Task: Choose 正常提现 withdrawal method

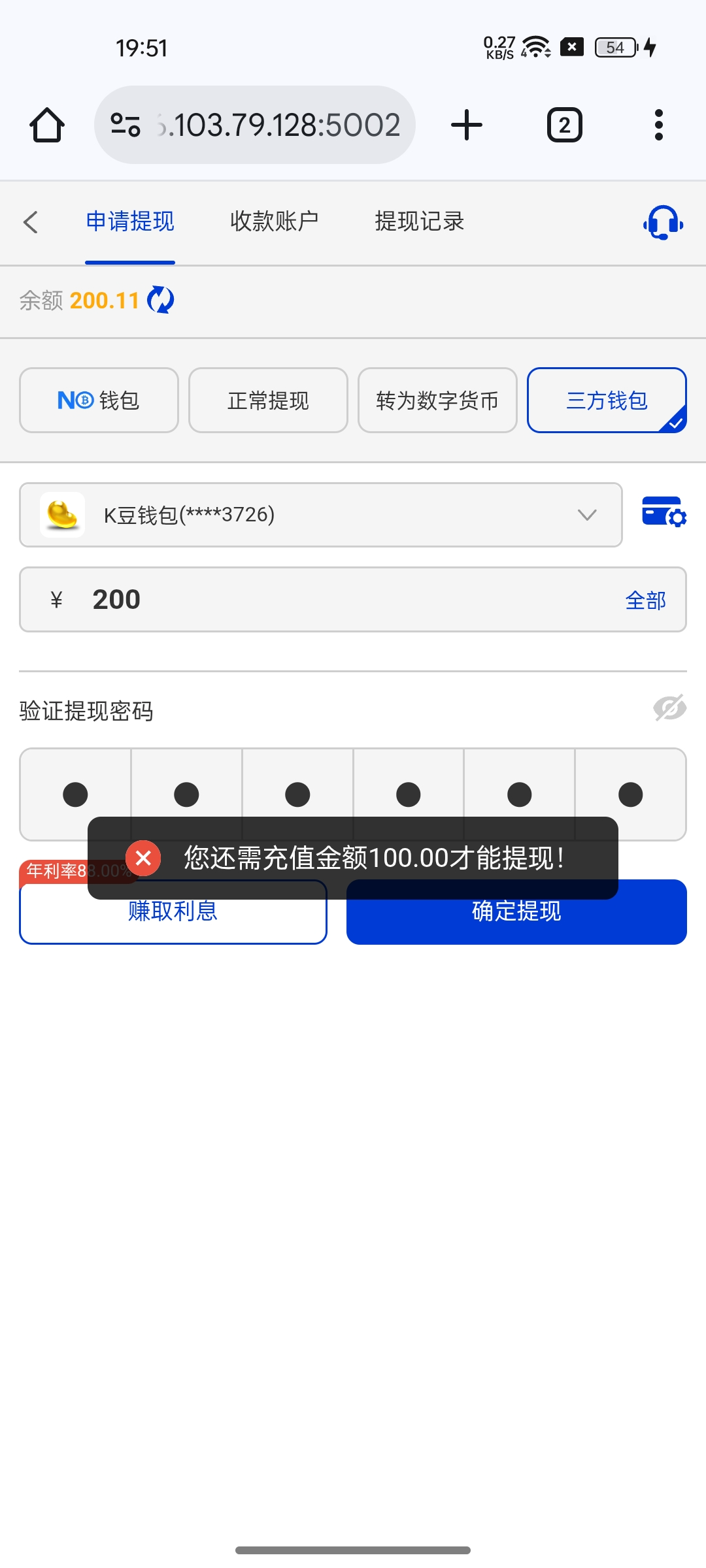Action: click(268, 400)
